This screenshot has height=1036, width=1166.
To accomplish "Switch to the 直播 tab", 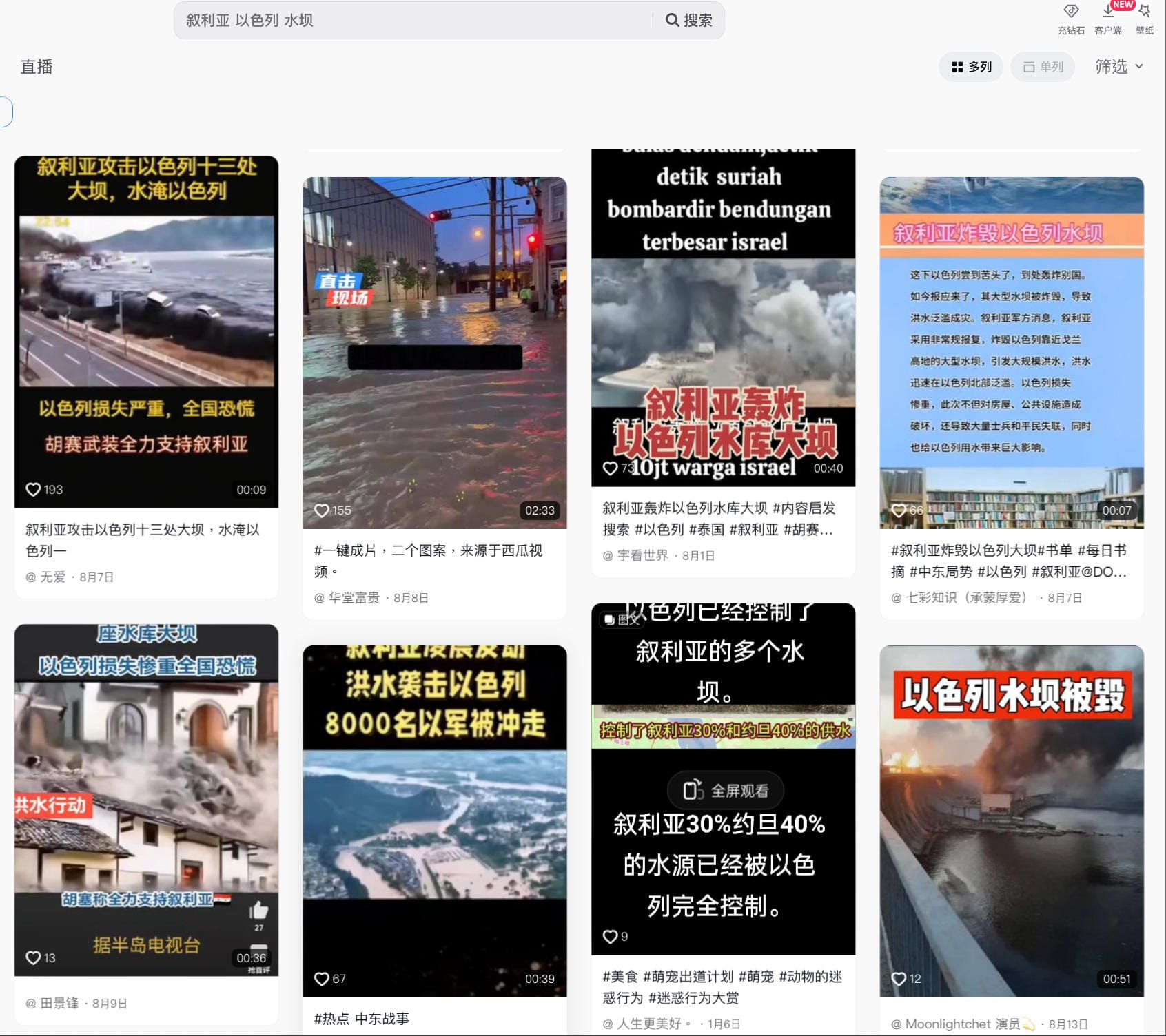I will pos(37,67).
